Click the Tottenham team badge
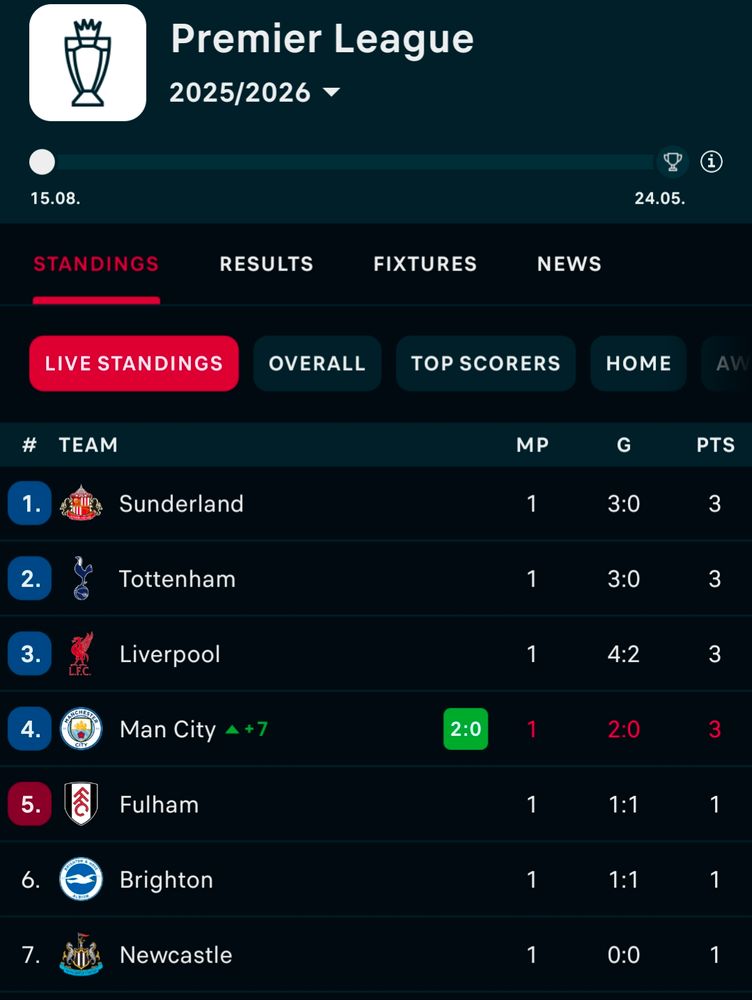 (80, 579)
